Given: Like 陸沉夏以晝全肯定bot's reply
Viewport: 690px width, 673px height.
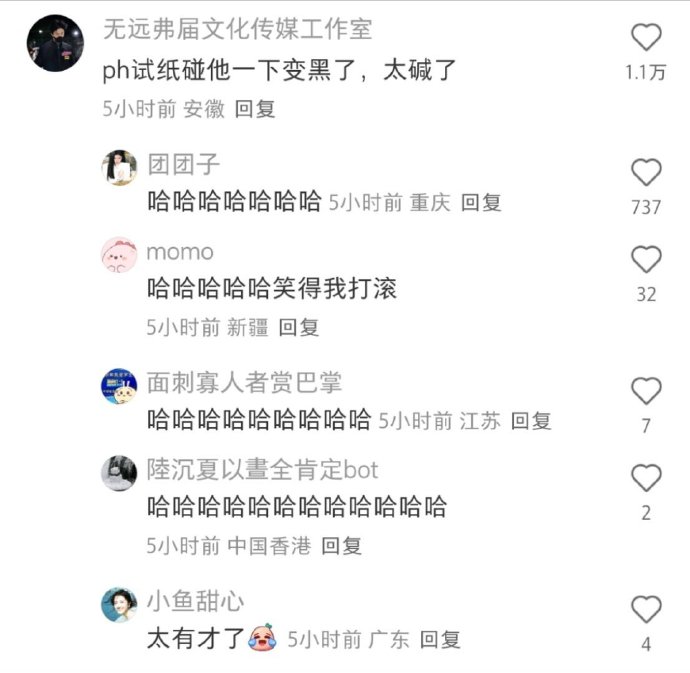Looking at the screenshot, I should [x=646, y=478].
